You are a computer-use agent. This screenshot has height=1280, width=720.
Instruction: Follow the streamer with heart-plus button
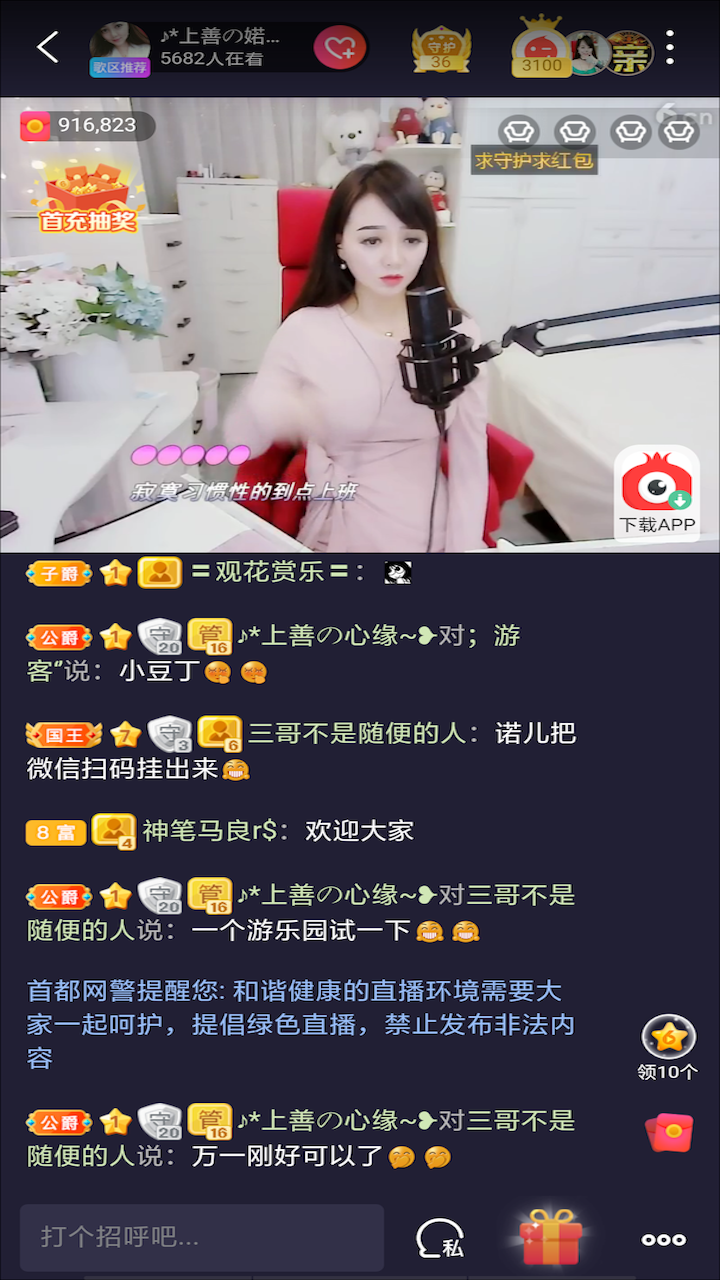click(340, 48)
